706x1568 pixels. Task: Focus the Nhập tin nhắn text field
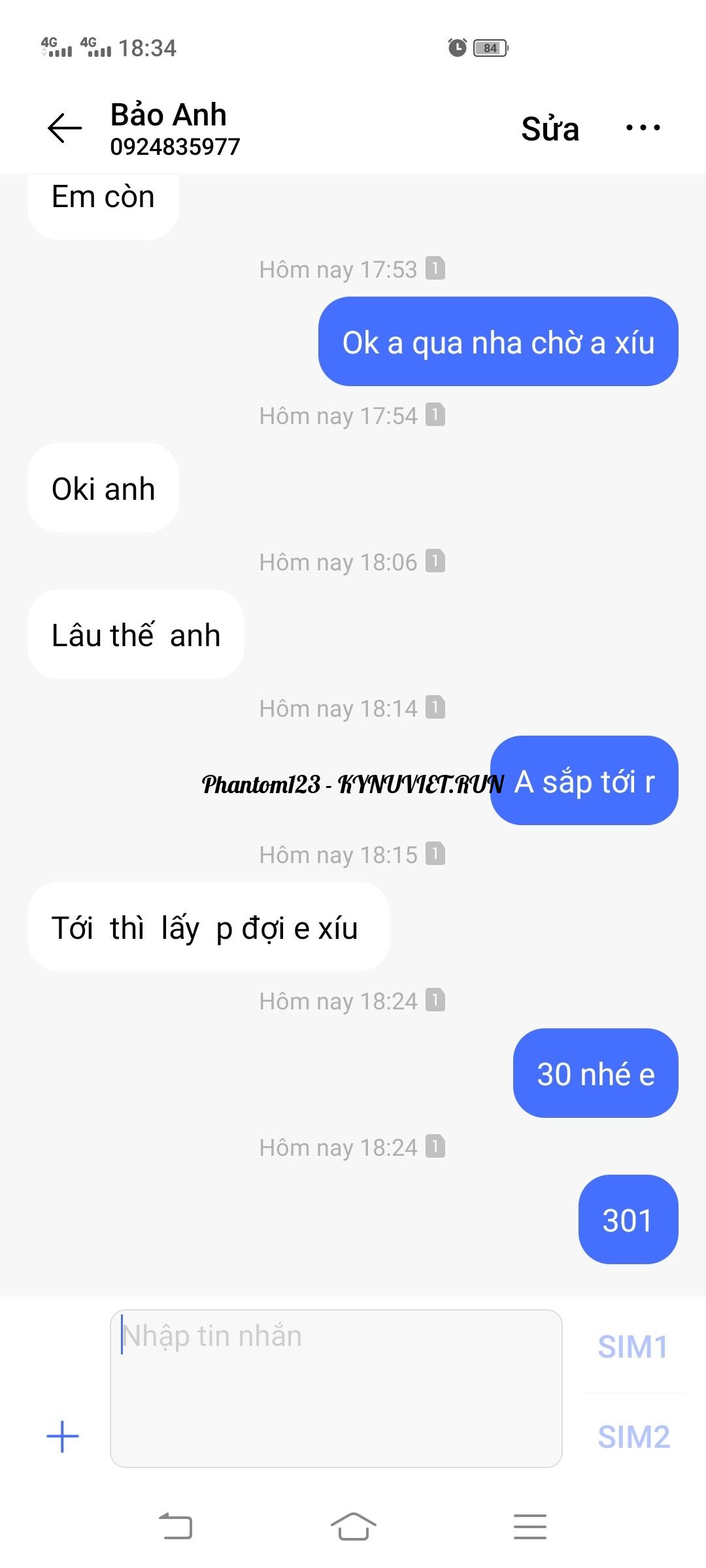pyautogui.click(x=336, y=1388)
